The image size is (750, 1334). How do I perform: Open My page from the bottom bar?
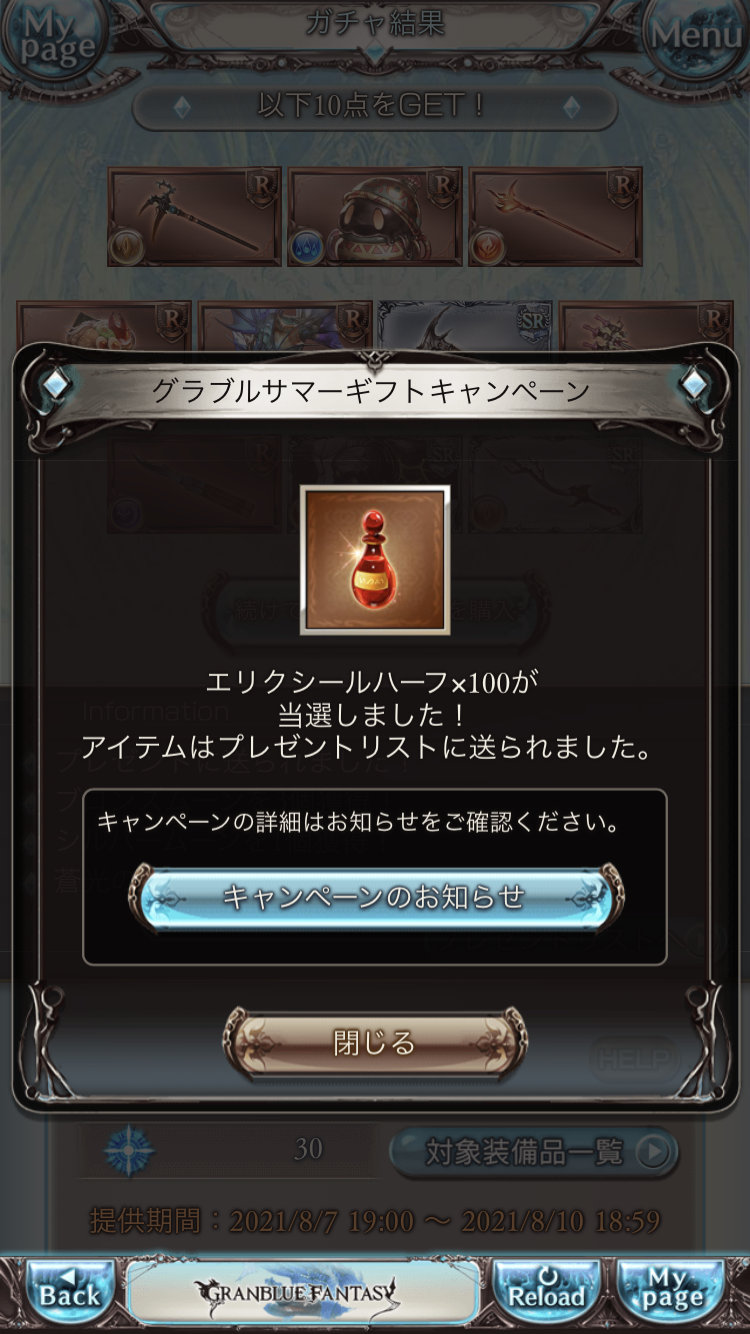point(672,1293)
